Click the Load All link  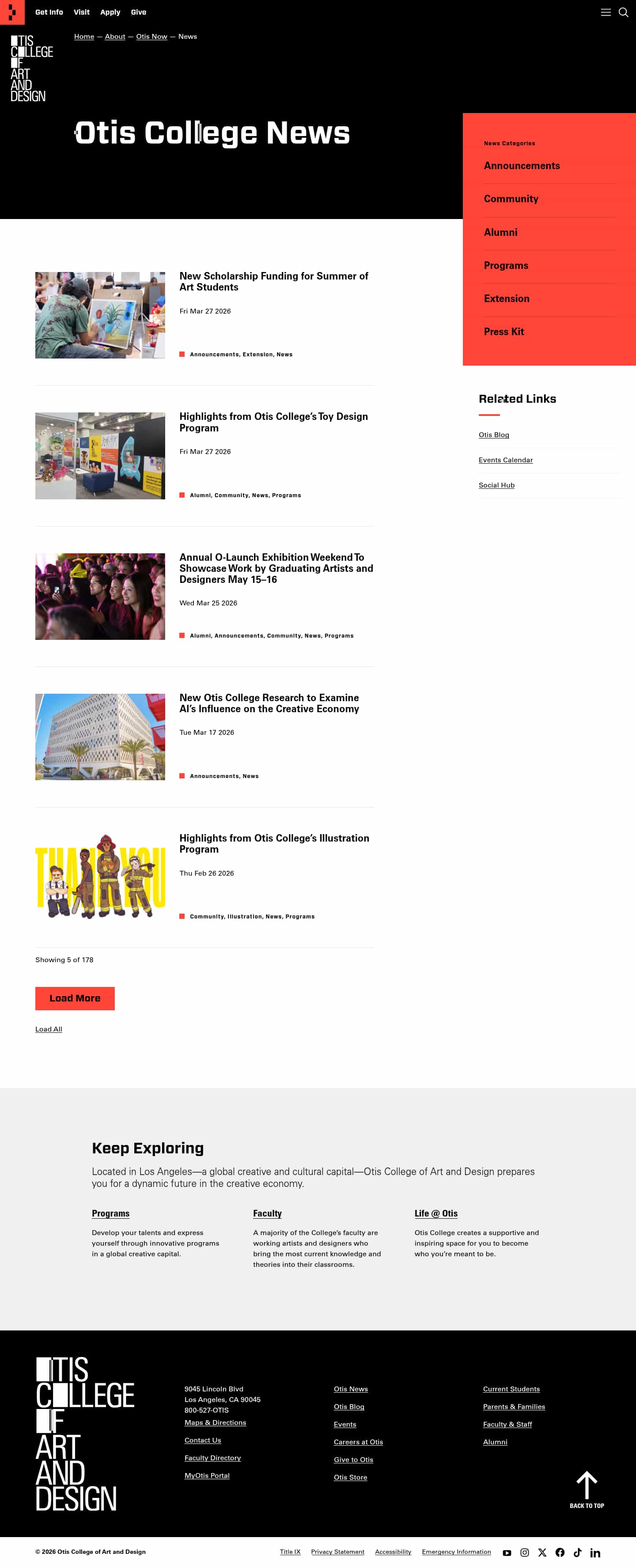[x=49, y=1029]
